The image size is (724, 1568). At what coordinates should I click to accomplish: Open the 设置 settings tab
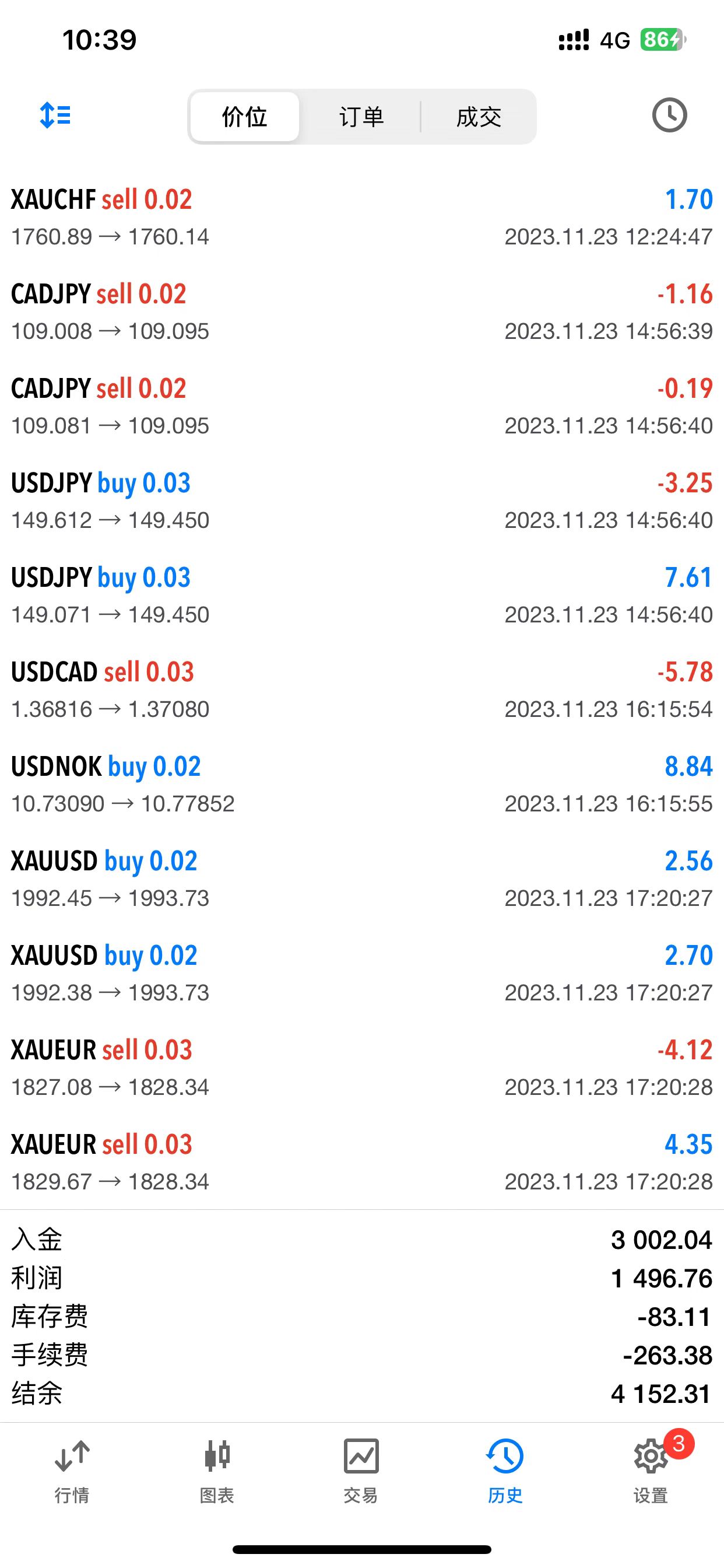pyautogui.click(x=651, y=1471)
